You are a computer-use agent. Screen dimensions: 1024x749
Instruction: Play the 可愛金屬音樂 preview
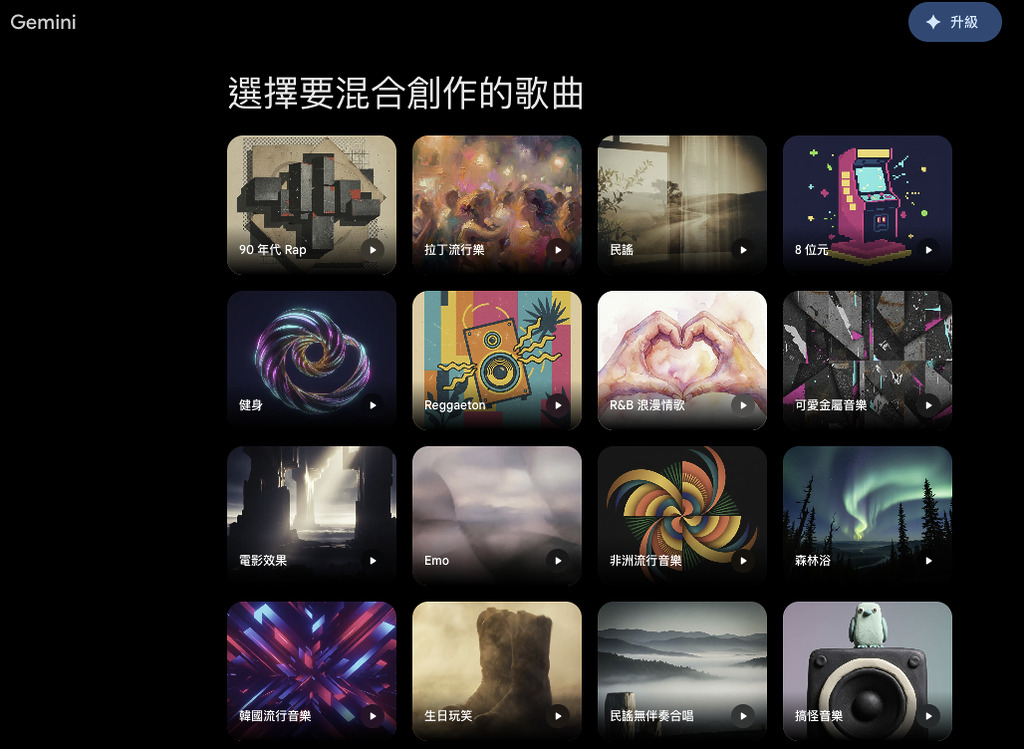[928, 405]
